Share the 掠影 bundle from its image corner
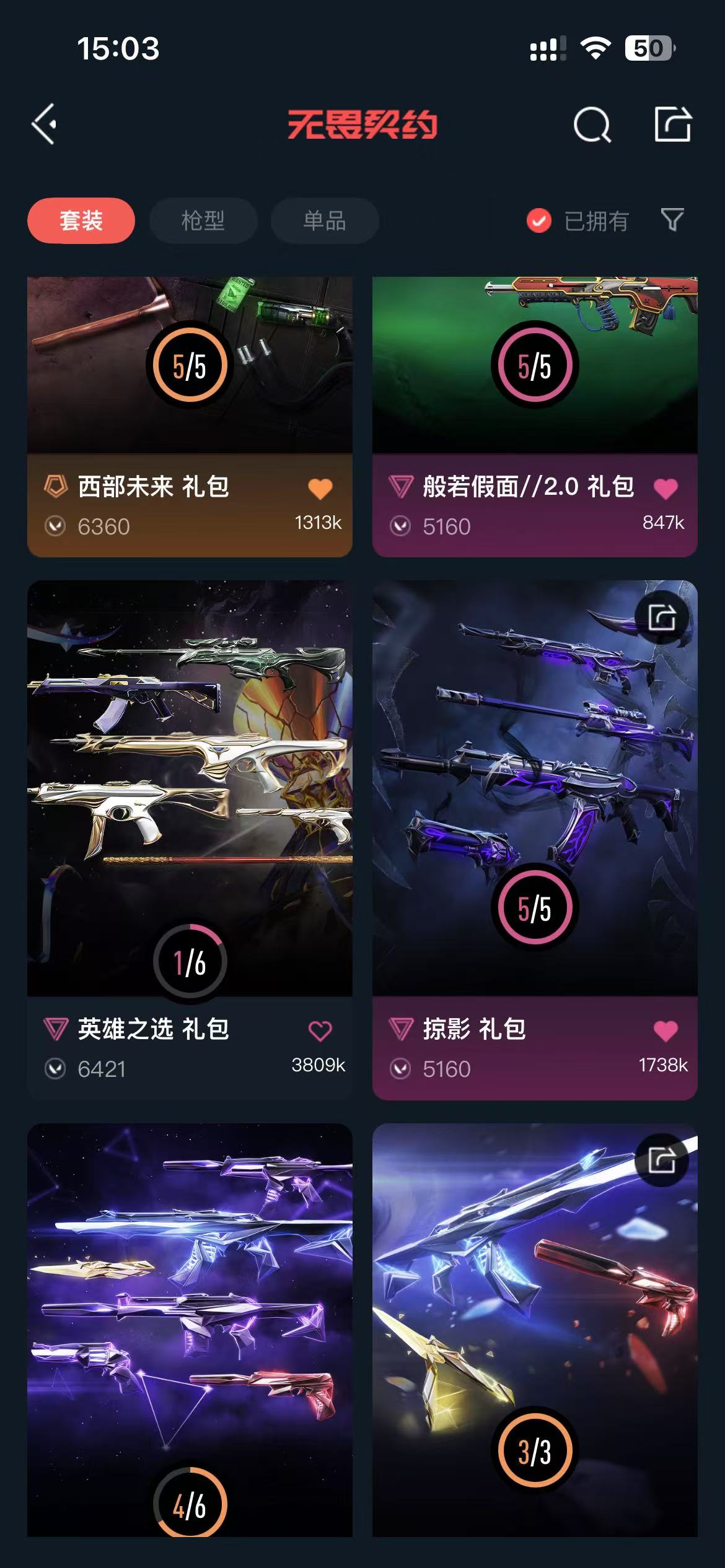 coord(662,617)
